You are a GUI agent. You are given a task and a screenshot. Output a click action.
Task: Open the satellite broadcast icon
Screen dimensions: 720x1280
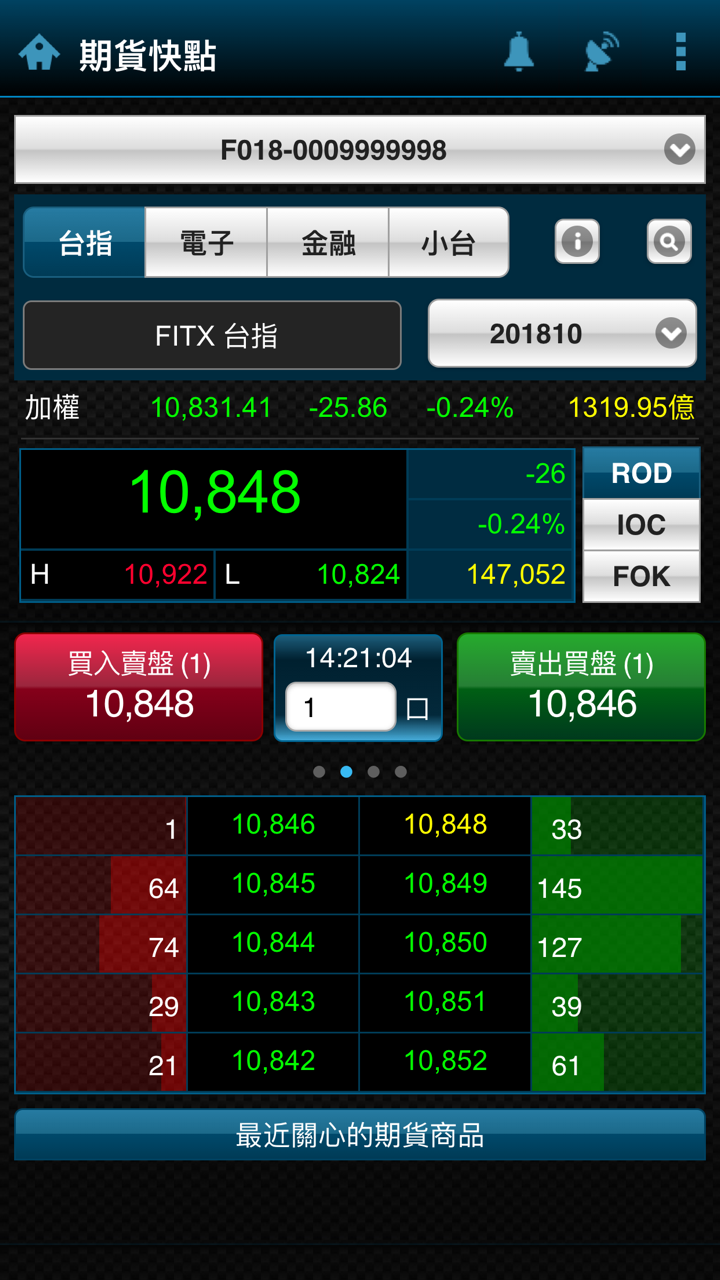601,52
